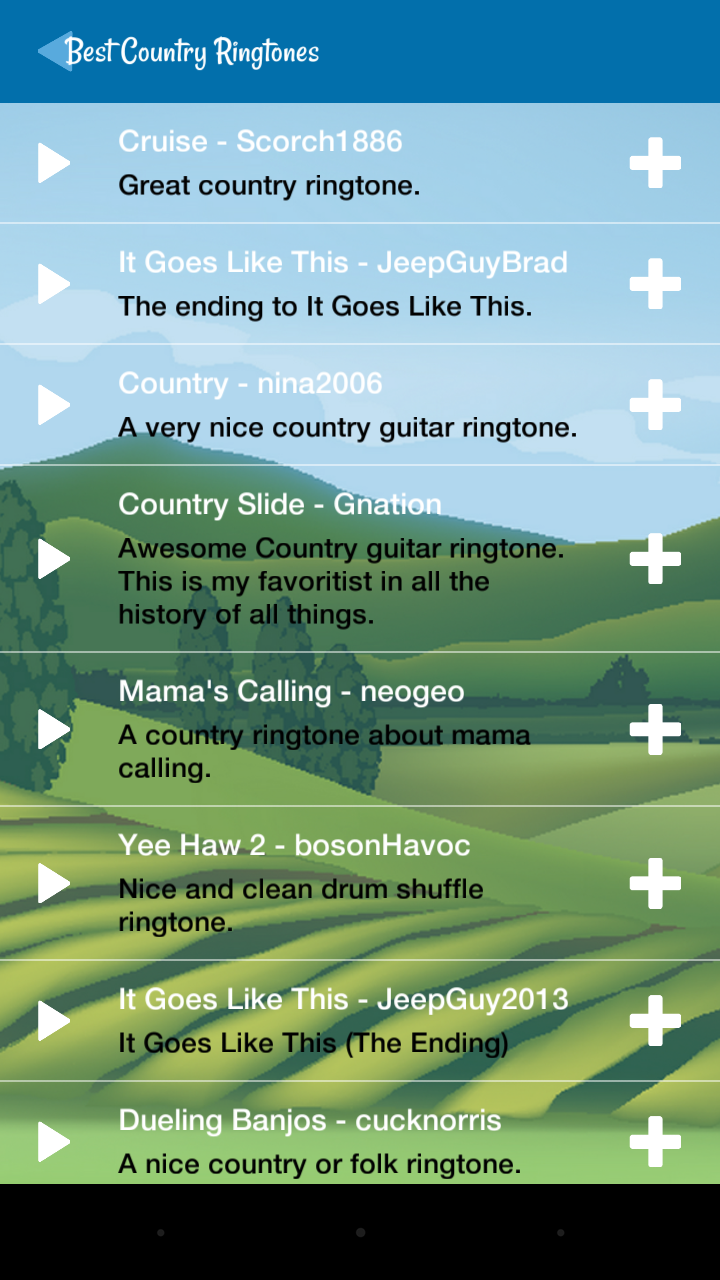Add It Goes Like This - JeepGuyBrad
The width and height of the screenshot is (720, 1280).
point(655,284)
